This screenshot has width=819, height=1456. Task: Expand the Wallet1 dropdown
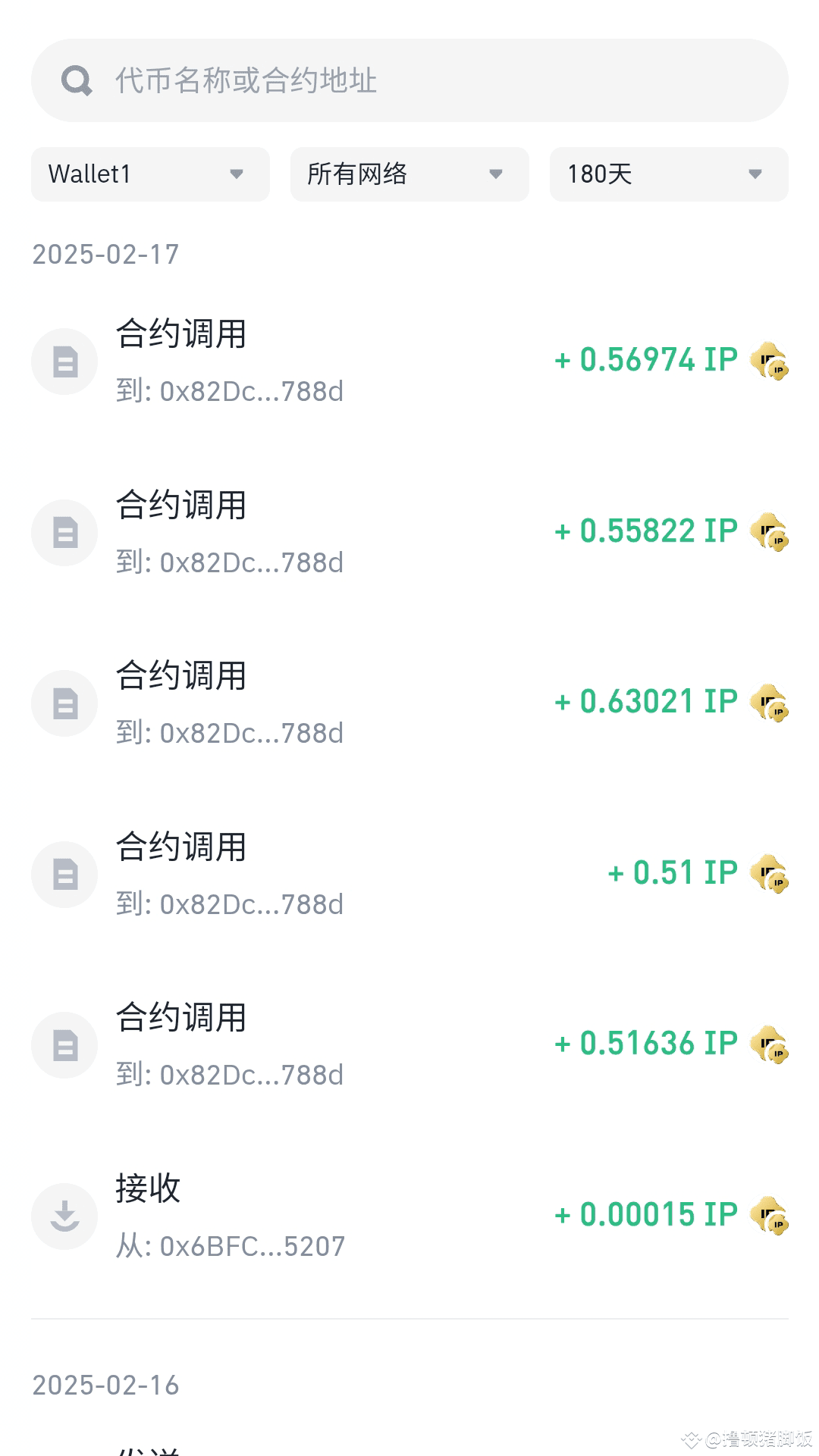point(150,174)
